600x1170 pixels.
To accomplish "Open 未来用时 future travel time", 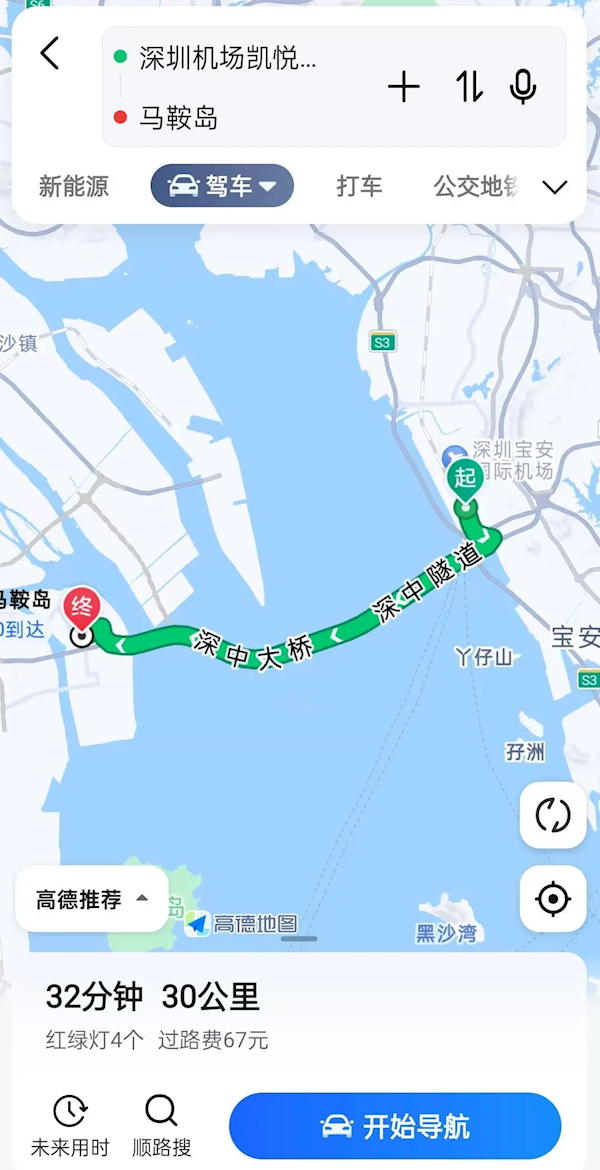I will (x=69, y=1124).
